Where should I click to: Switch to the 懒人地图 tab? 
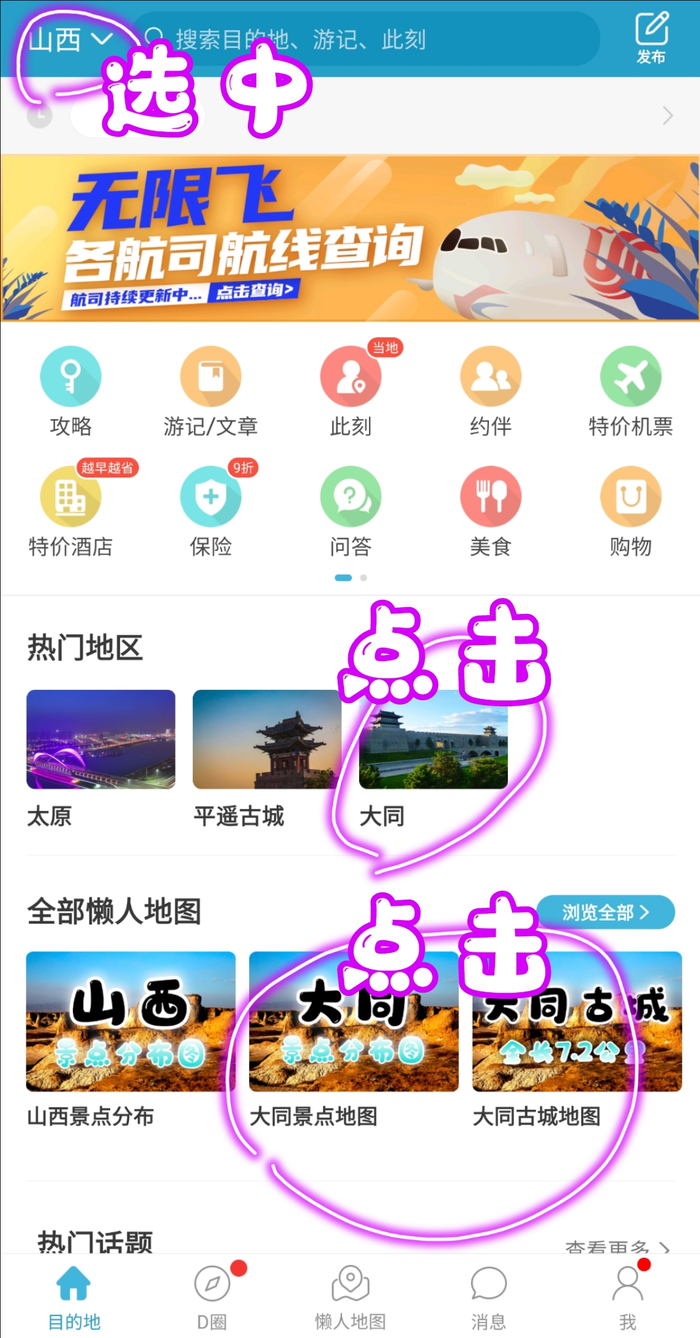tap(350, 1296)
